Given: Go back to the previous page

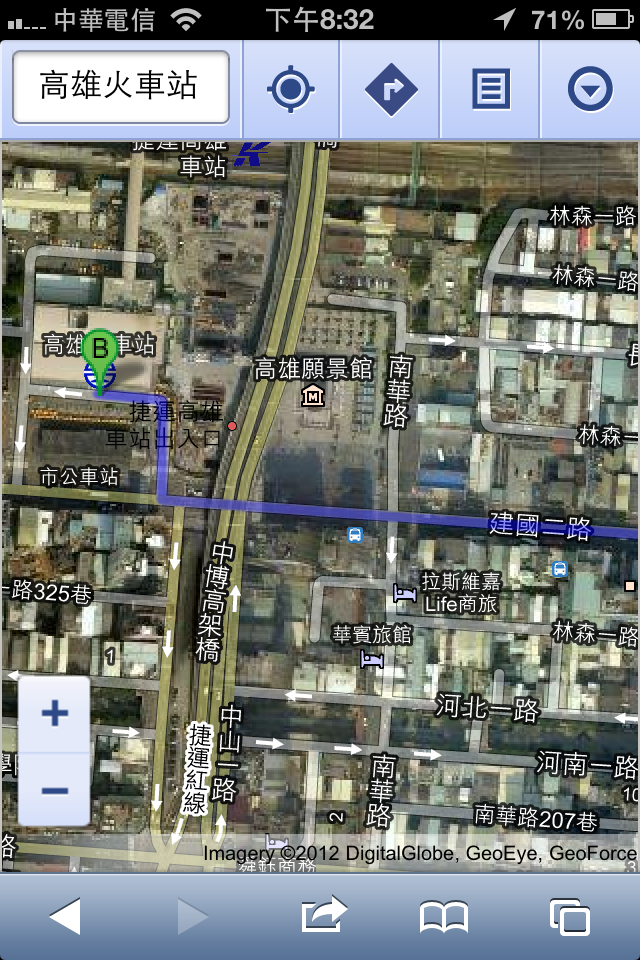Looking at the screenshot, I should click(x=65, y=916).
